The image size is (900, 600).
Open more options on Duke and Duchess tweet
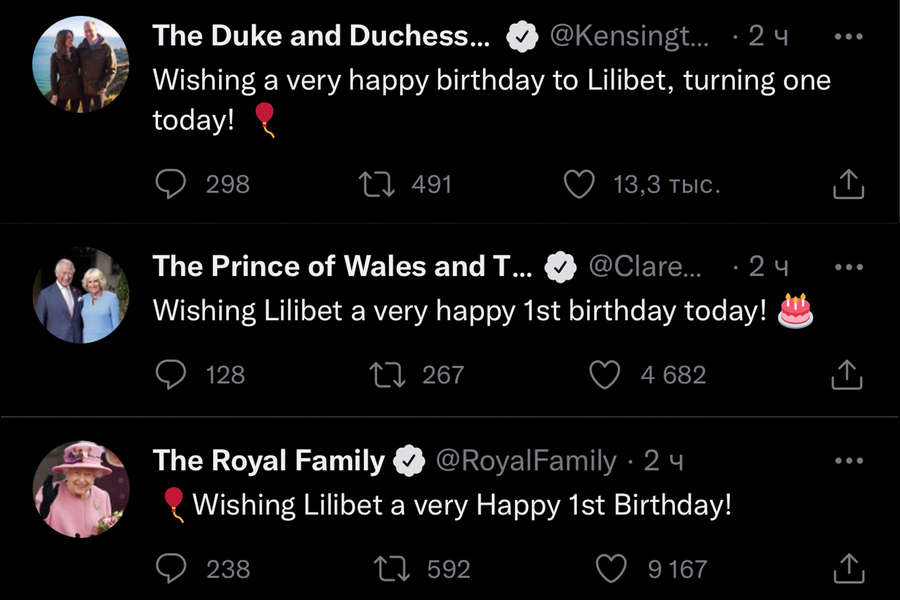847,37
